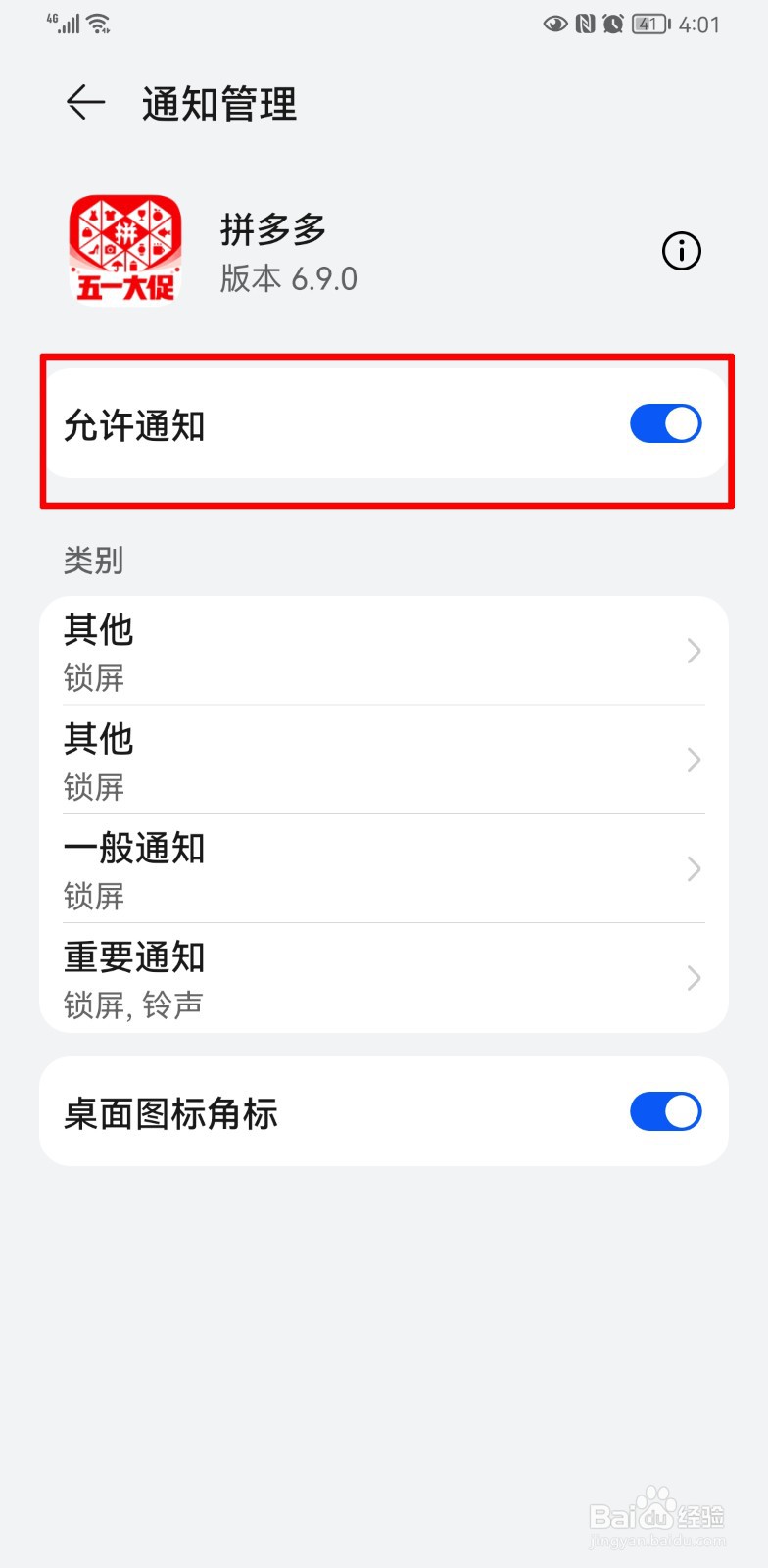Tap the info icon beside 拼多多
The image size is (768, 1568).
[681, 251]
